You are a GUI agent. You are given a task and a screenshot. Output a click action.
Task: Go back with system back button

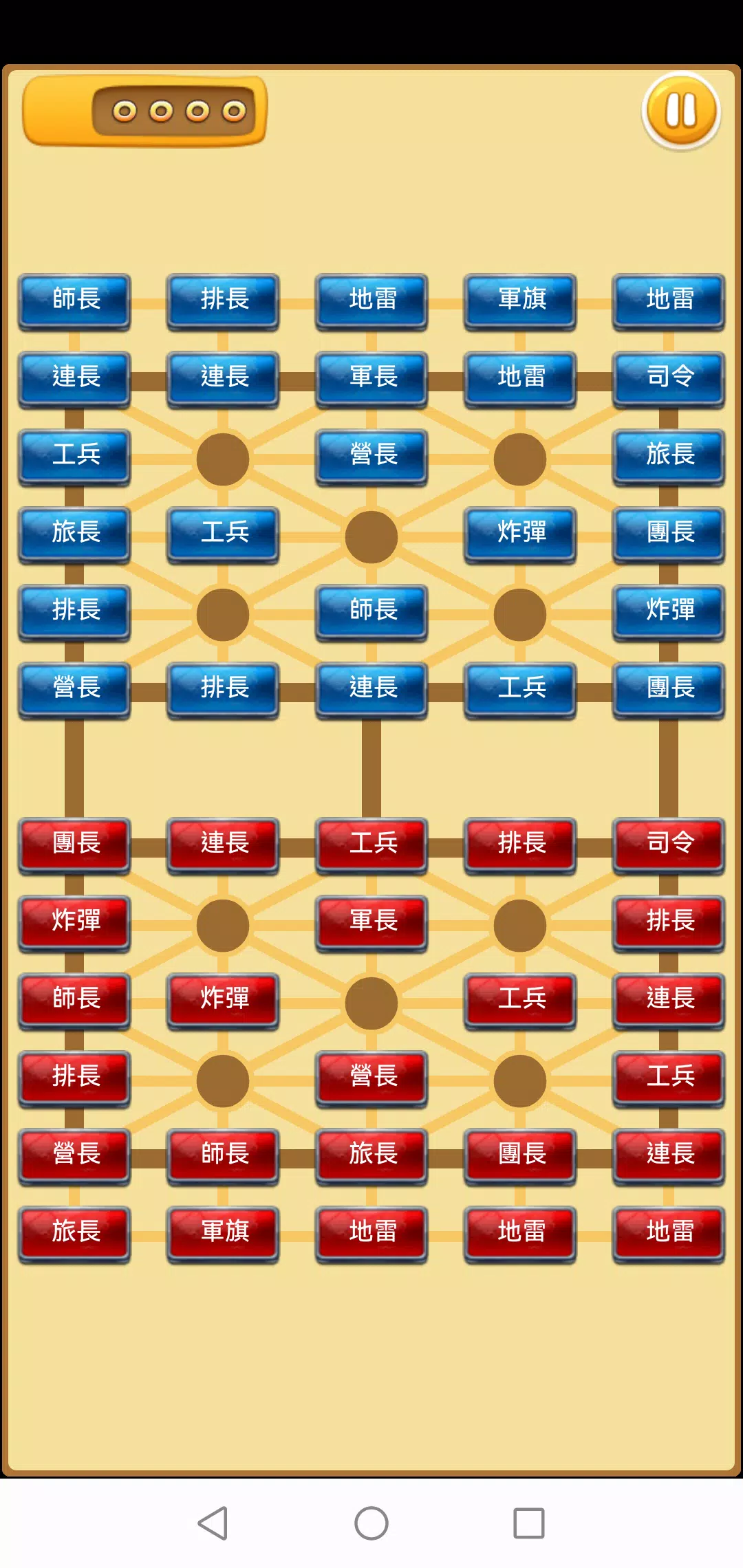click(213, 1523)
